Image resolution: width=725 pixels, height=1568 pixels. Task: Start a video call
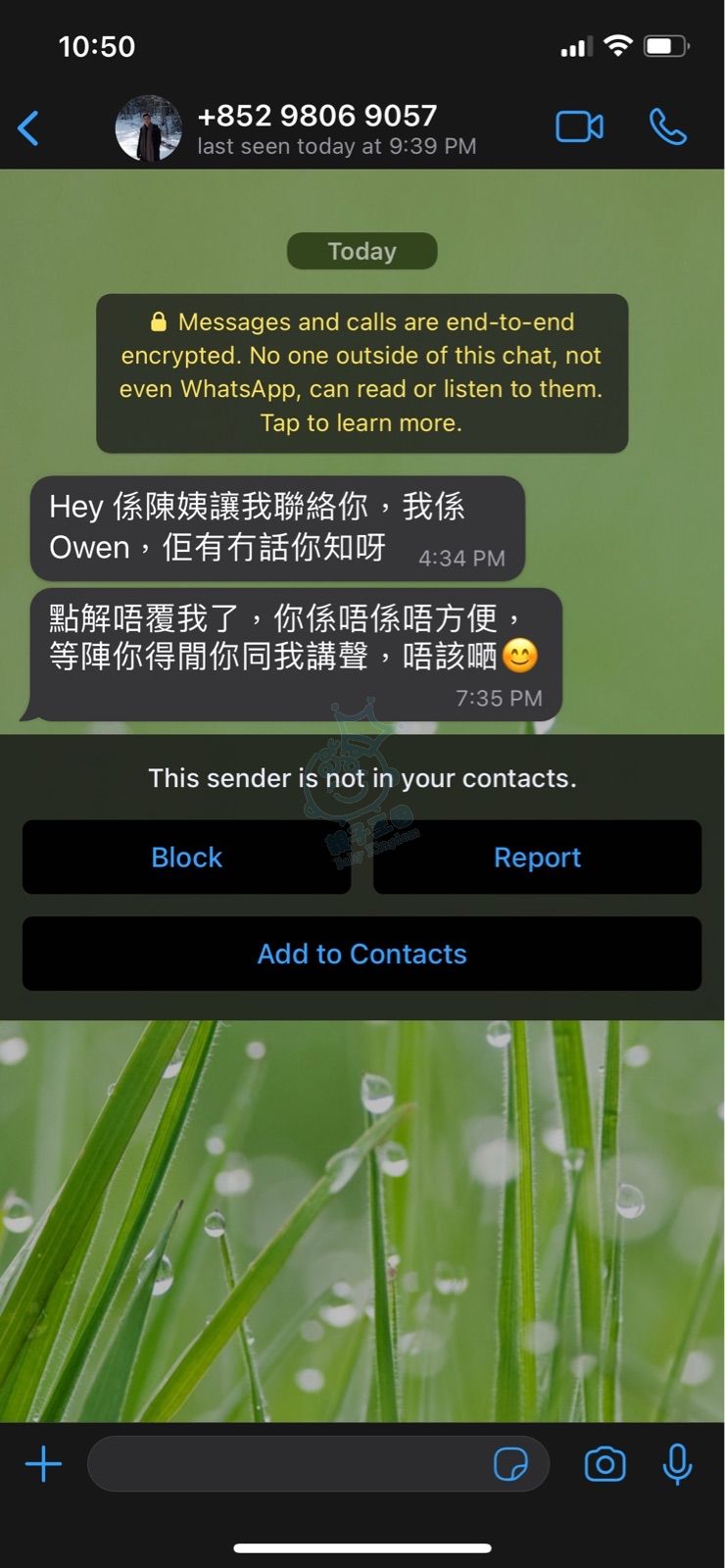579,127
